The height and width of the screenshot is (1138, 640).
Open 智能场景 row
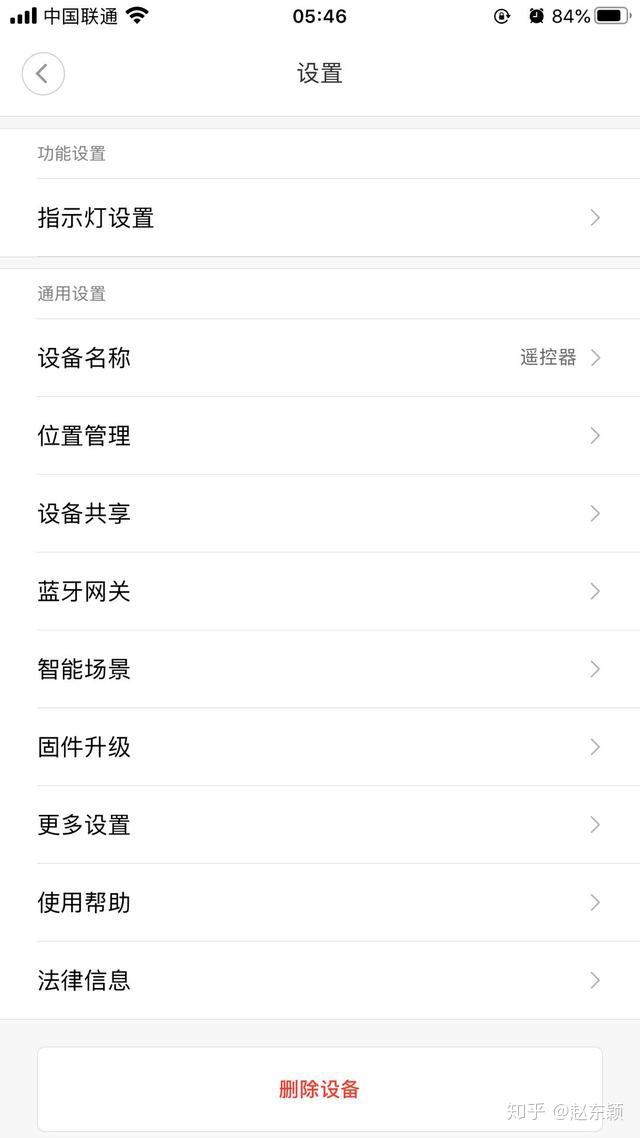click(x=320, y=669)
